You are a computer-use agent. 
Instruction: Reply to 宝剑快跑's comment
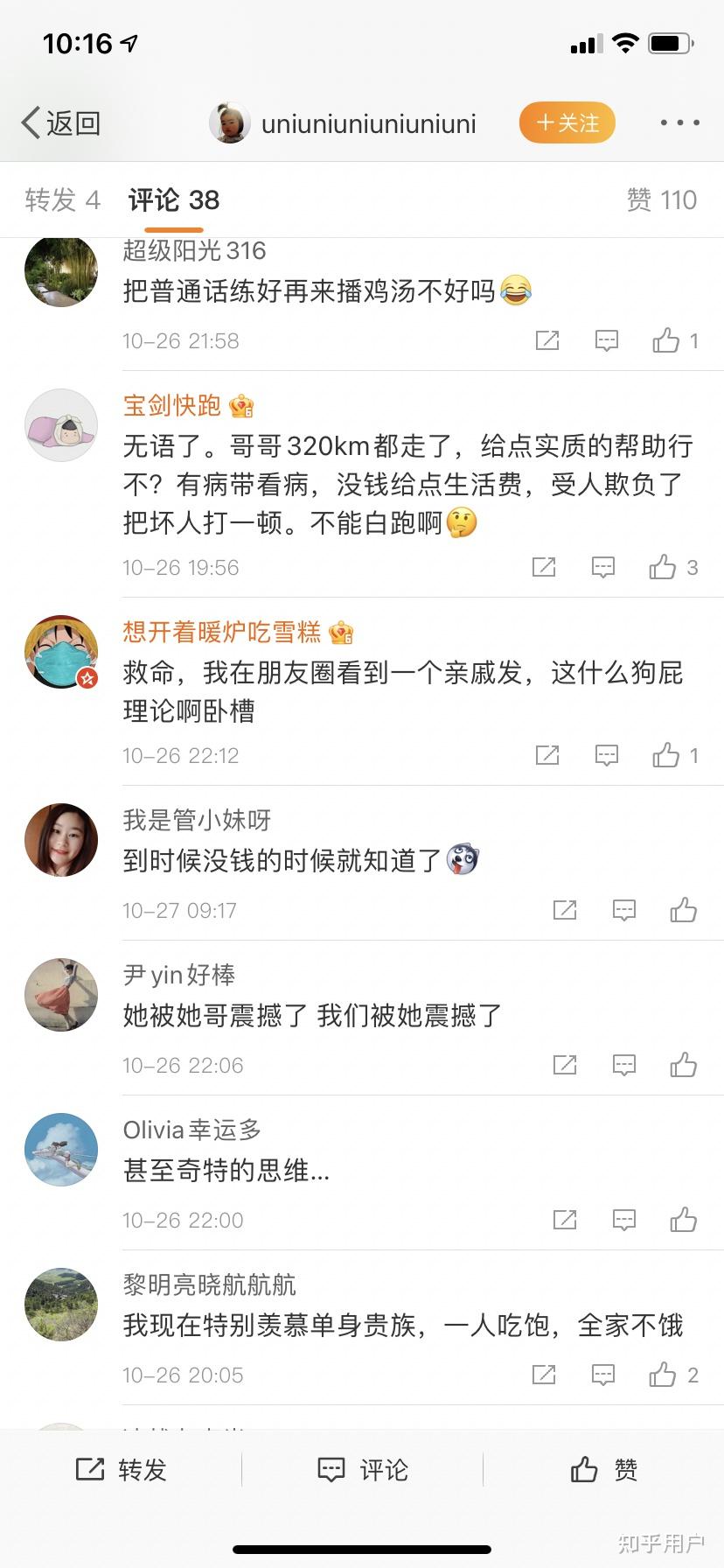point(603,567)
